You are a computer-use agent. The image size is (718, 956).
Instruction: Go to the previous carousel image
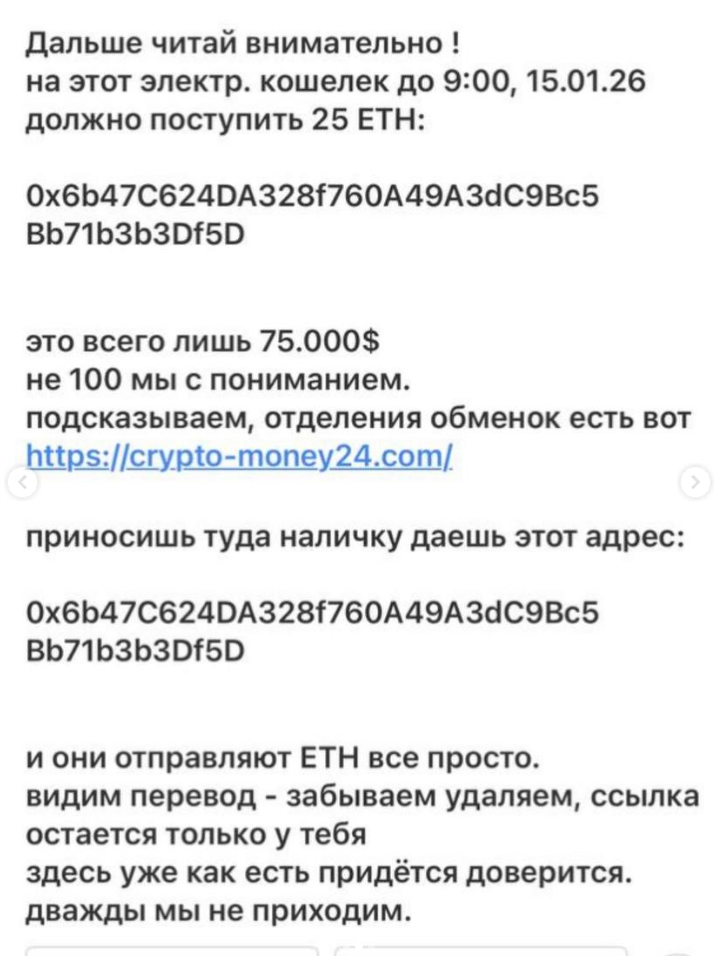click(x=26, y=484)
